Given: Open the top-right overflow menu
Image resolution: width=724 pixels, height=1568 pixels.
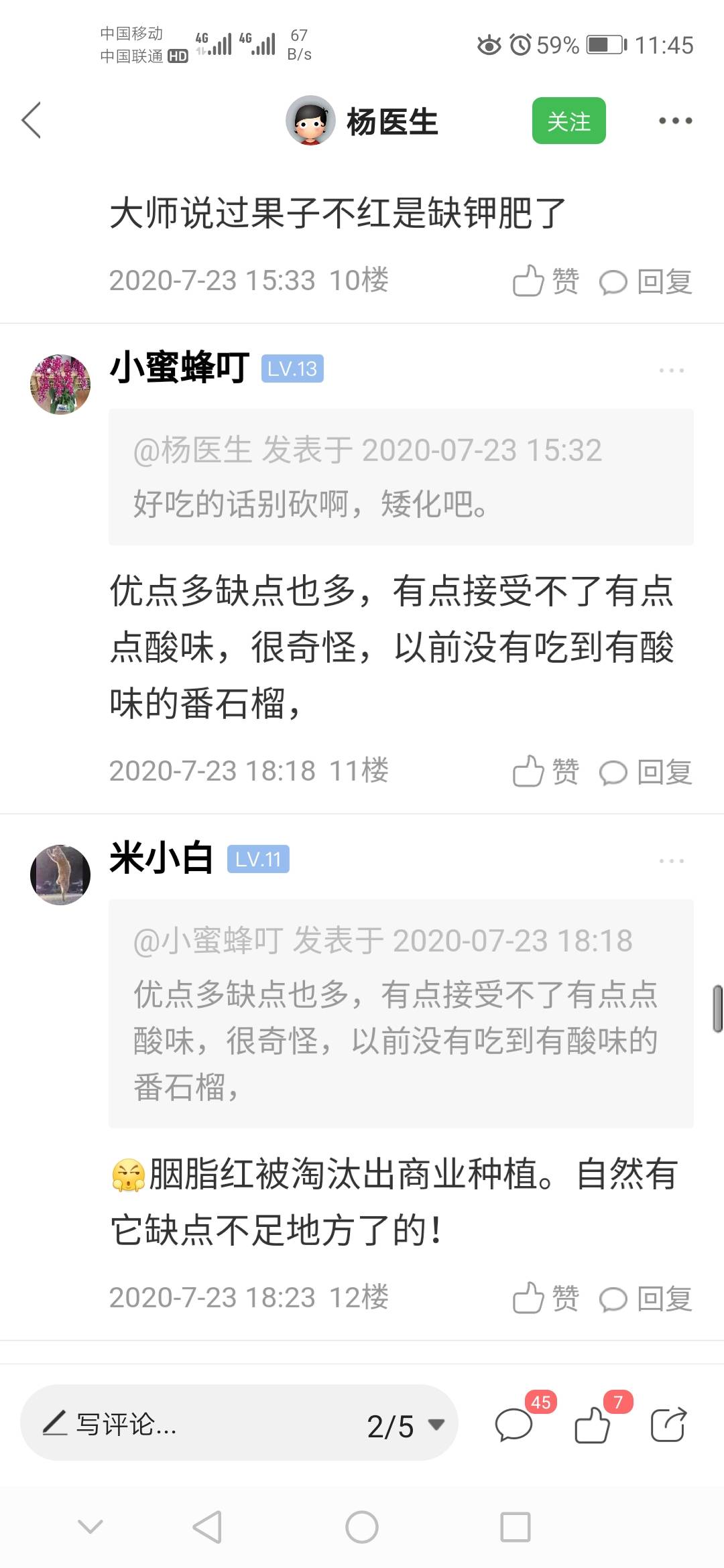Looking at the screenshot, I should coord(675,121).
